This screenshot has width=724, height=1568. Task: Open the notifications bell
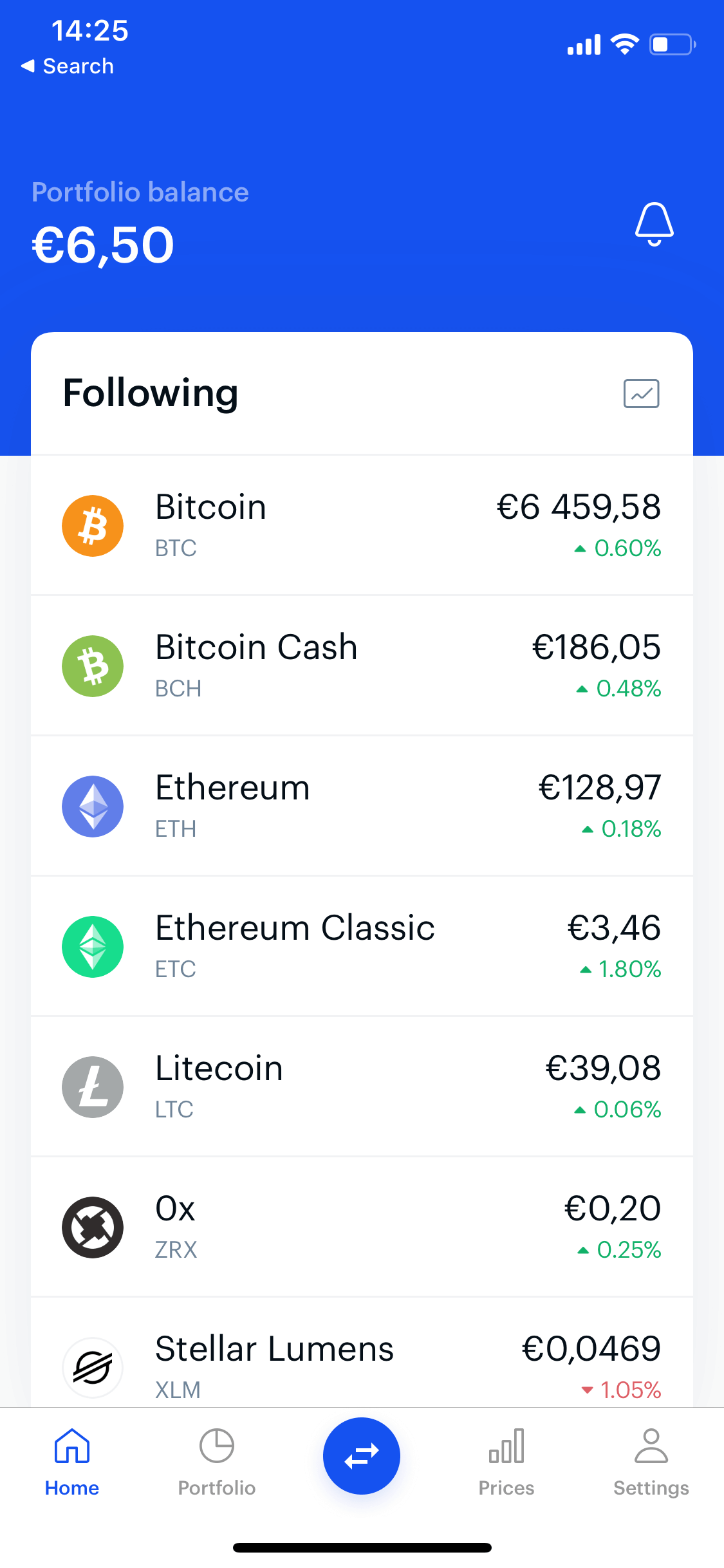point(654,224)
